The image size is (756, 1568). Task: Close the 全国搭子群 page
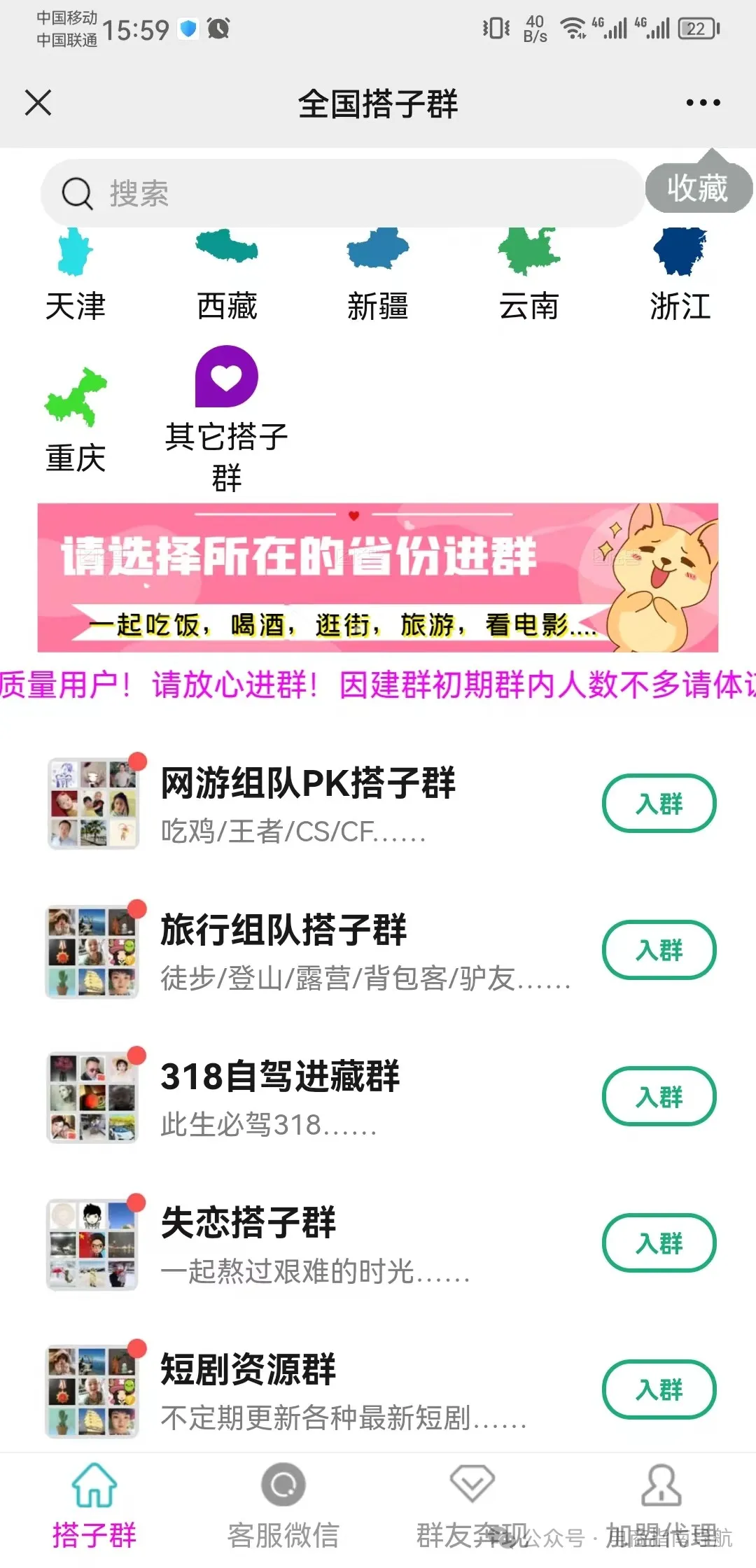coord(38,103)
